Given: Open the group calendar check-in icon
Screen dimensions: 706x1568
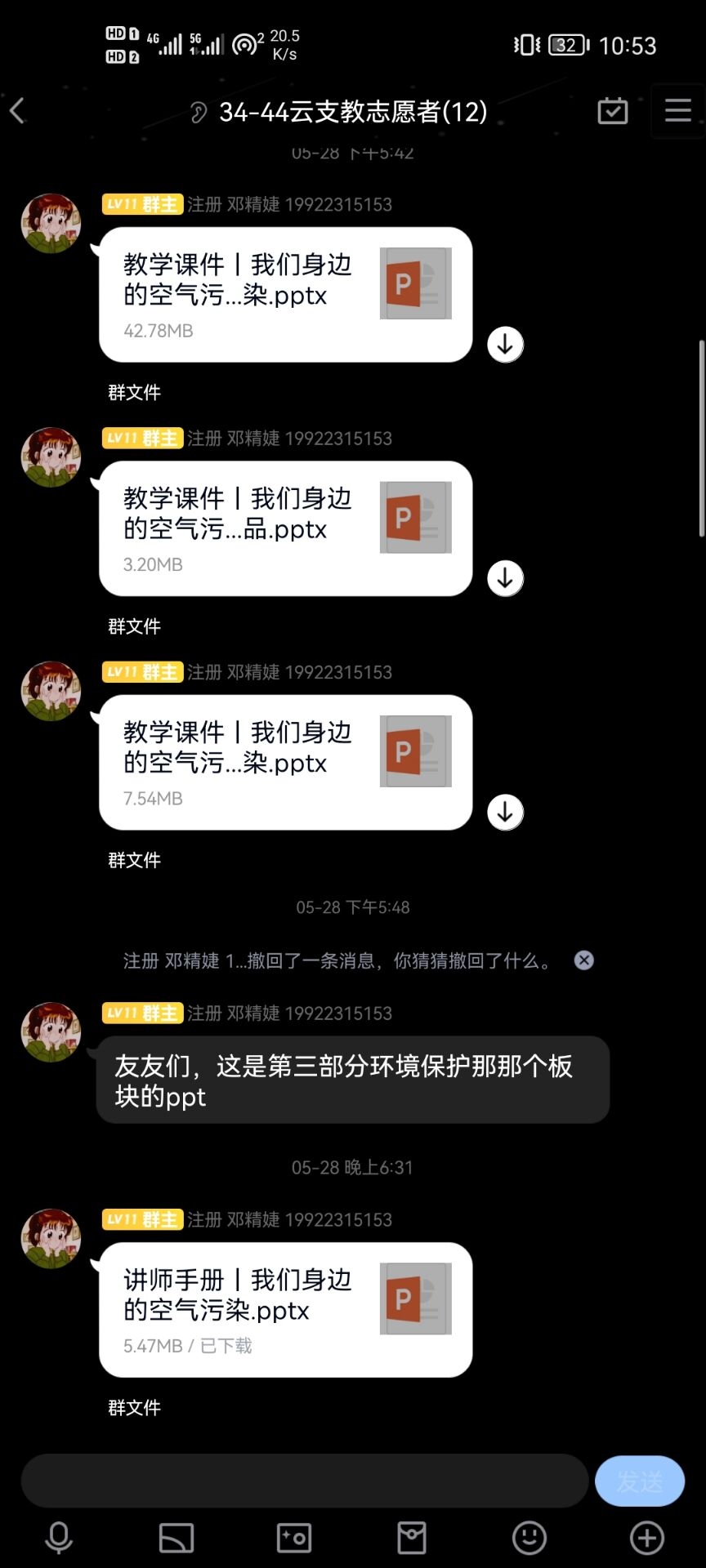Looking at the screenshot, I should tap(612, 110).
